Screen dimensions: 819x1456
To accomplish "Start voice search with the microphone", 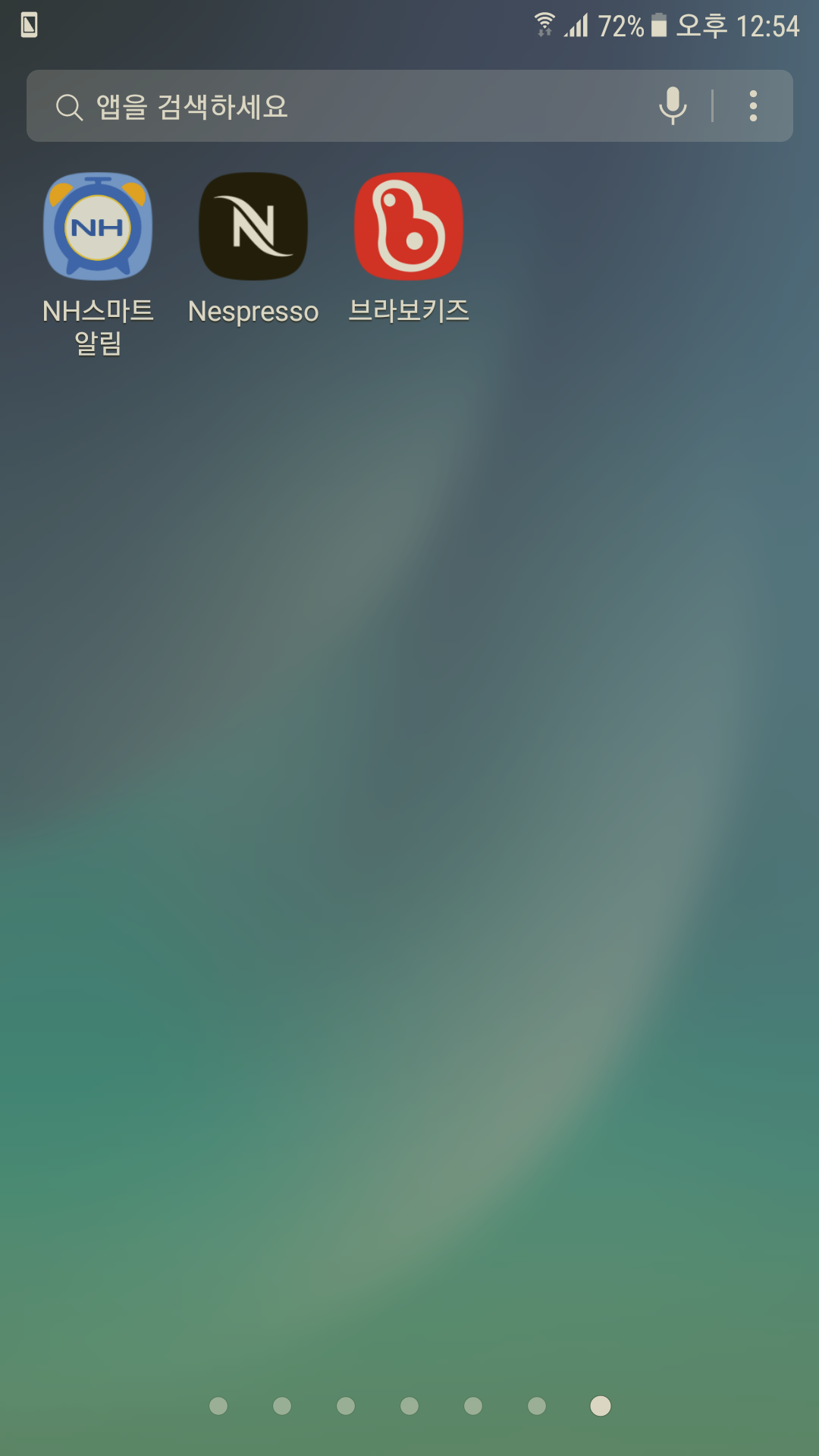I will click(673, 106).
